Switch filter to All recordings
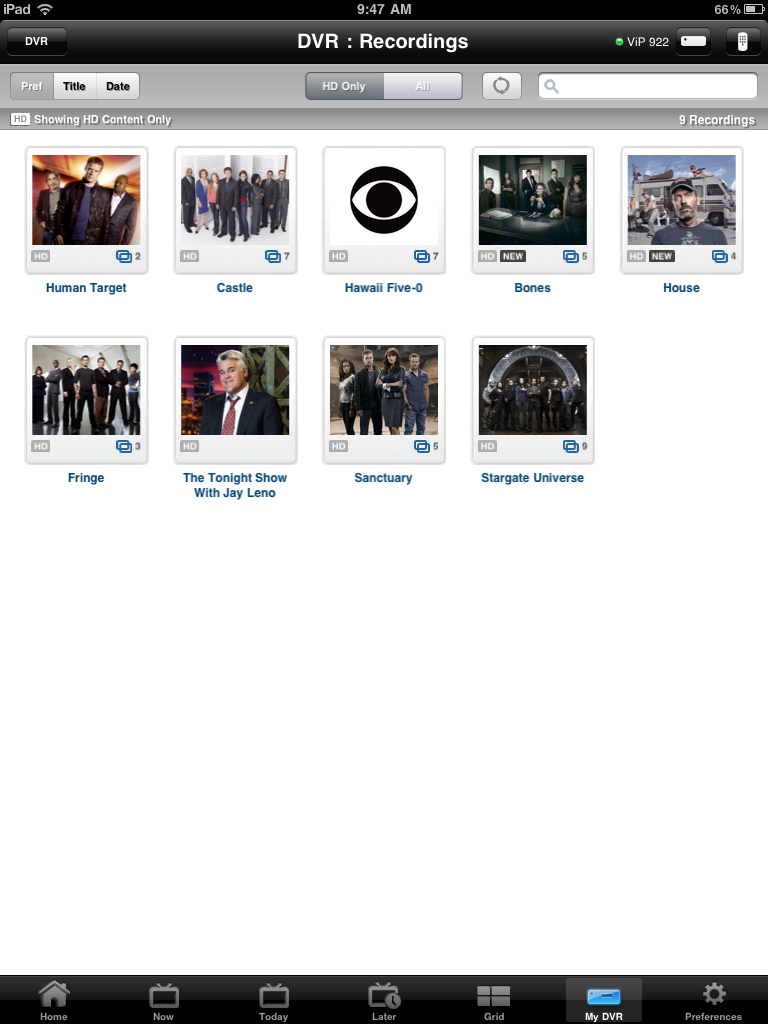768x1024 pixels. [423, 86]
